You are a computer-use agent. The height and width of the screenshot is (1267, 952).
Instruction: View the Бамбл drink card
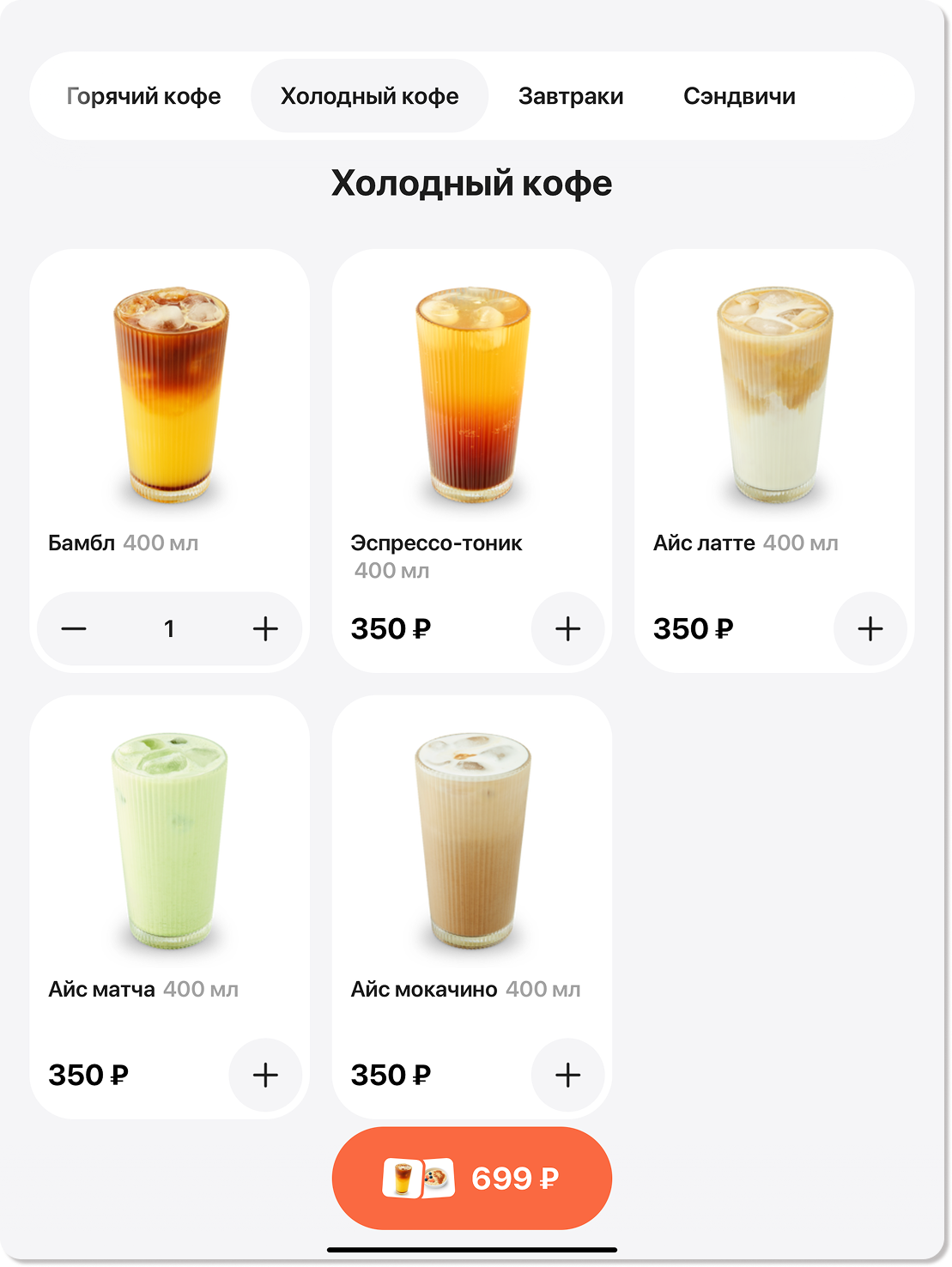pos(170,395)
